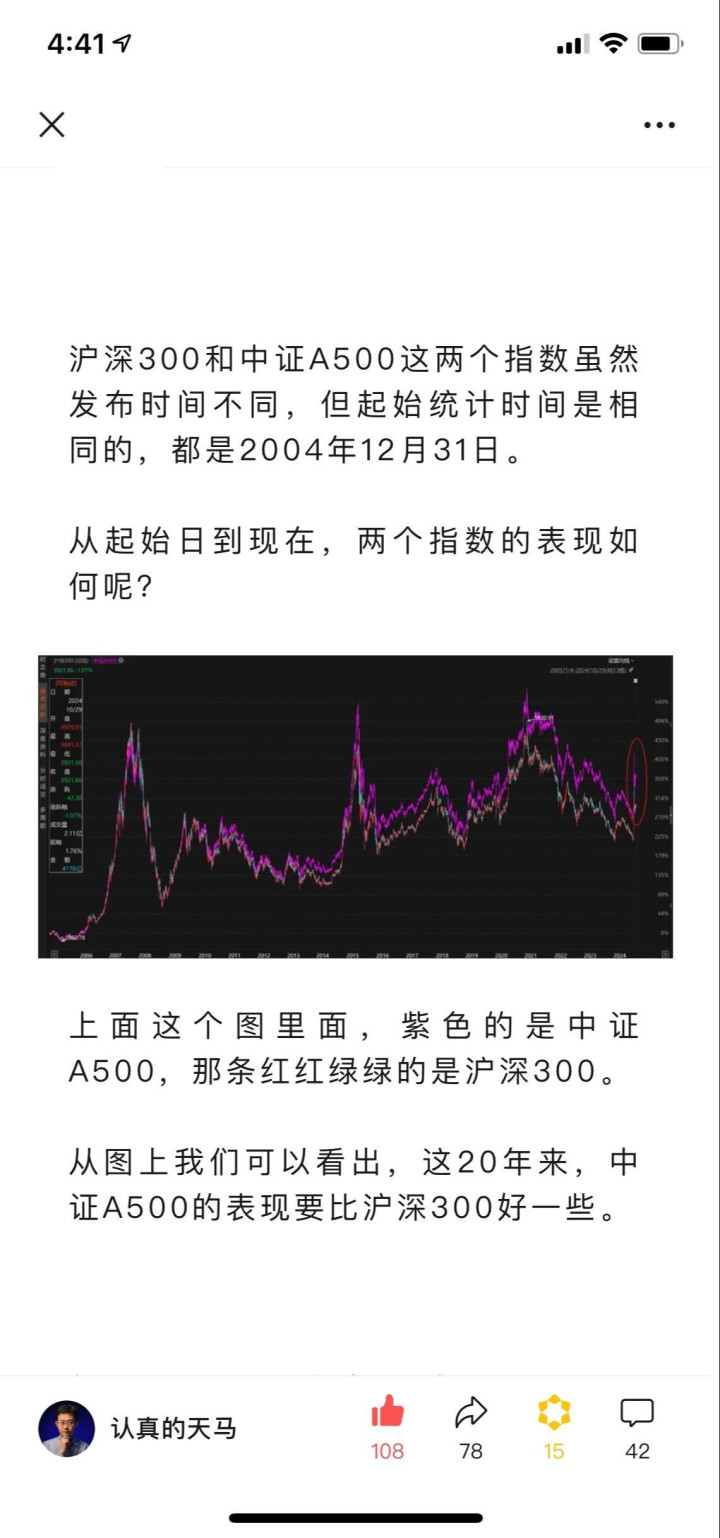Open the index comparison chart image

[355, 806]
